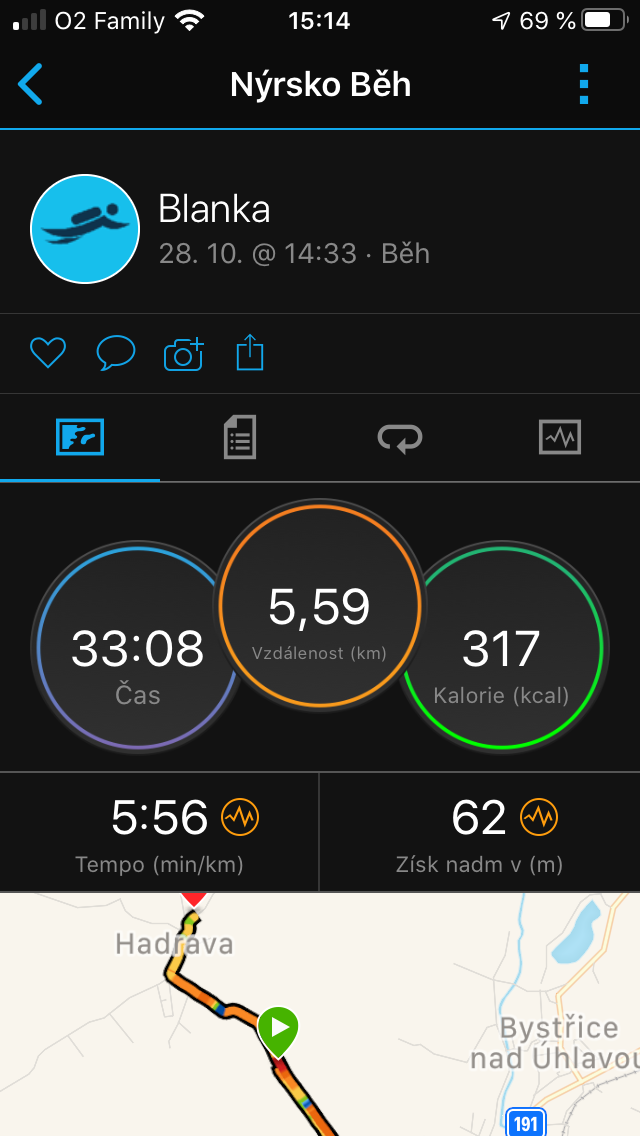Switch to the laps tab
This screenshot has height=1136, width=640.
coord(400,438)
